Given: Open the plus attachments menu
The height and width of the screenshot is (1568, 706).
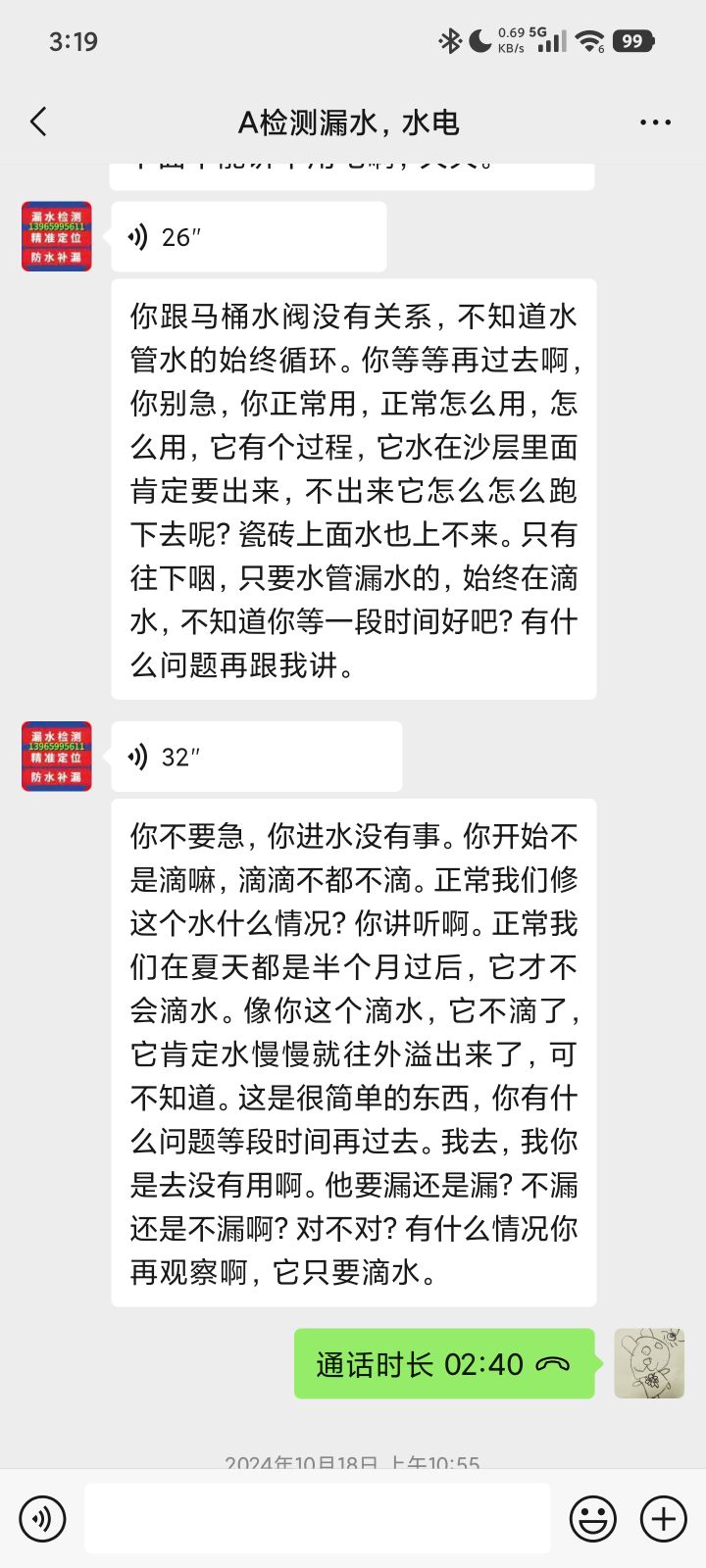Looking at the screenshot, I should tap(664, 1518).
